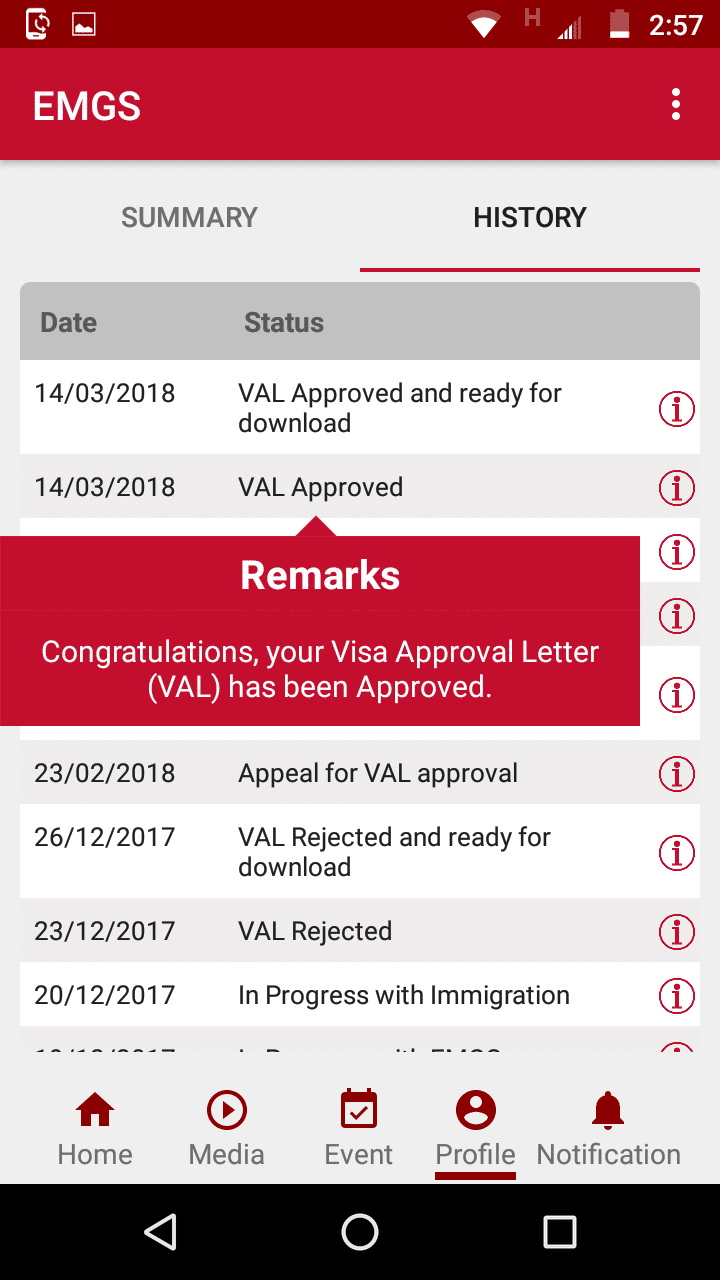Tap the system back button
The width and height of the screenshot is (720, 1280).
point(161,1232)
